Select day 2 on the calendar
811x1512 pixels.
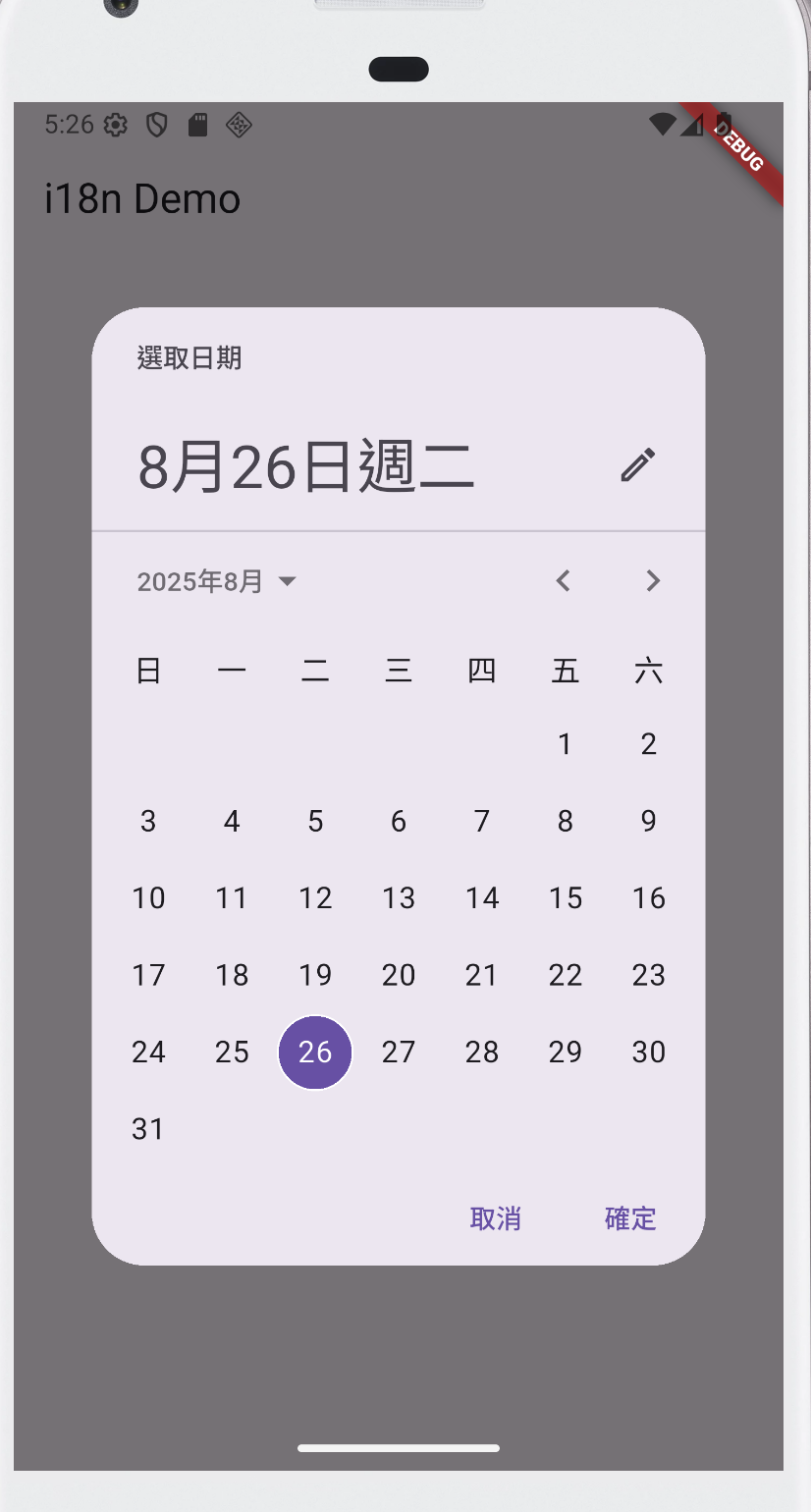pos(649,744)
